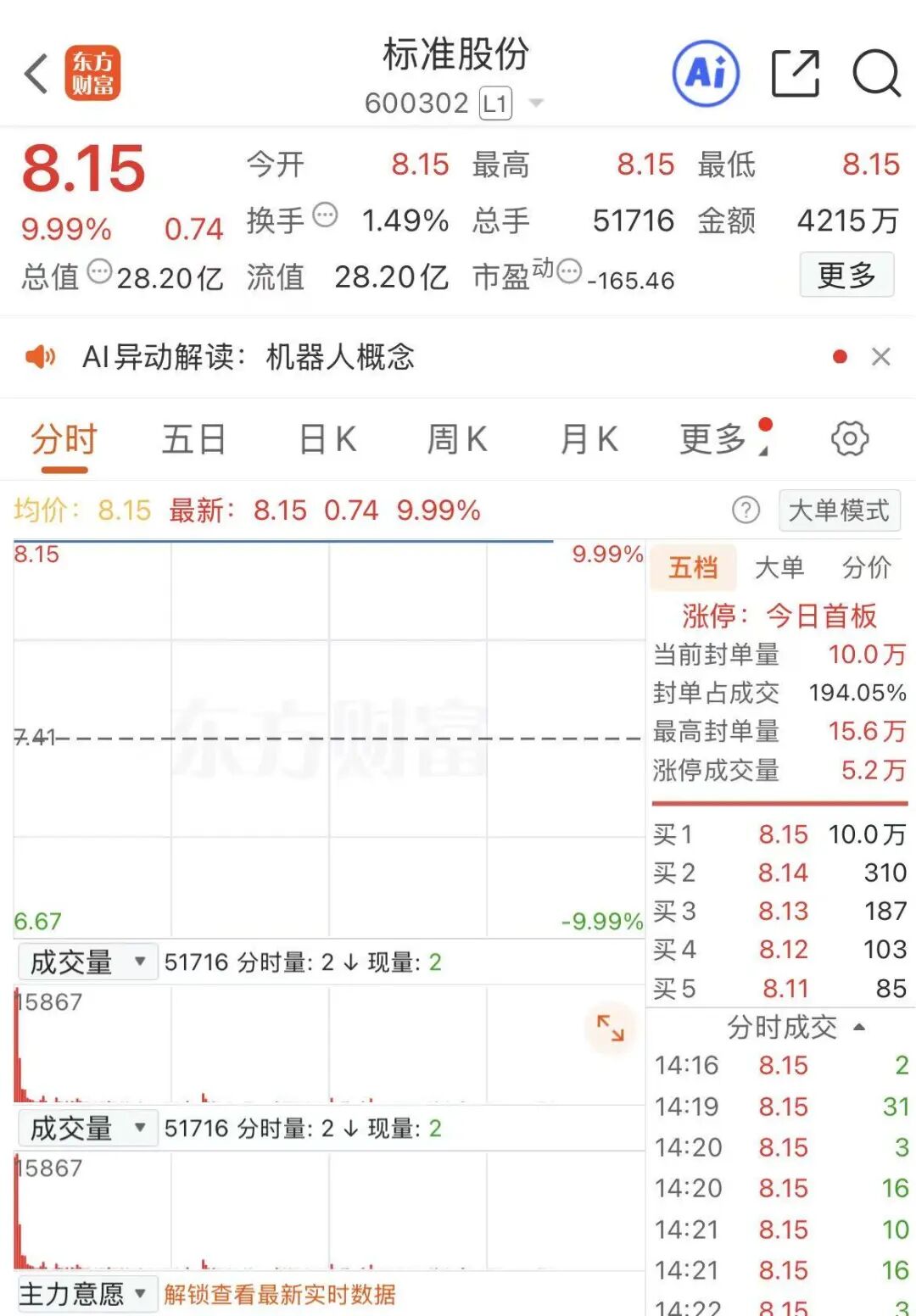The width and height of the screenshot is (916, 1316).
Task: Switch to the 日K chart tab
Action: 328,439
